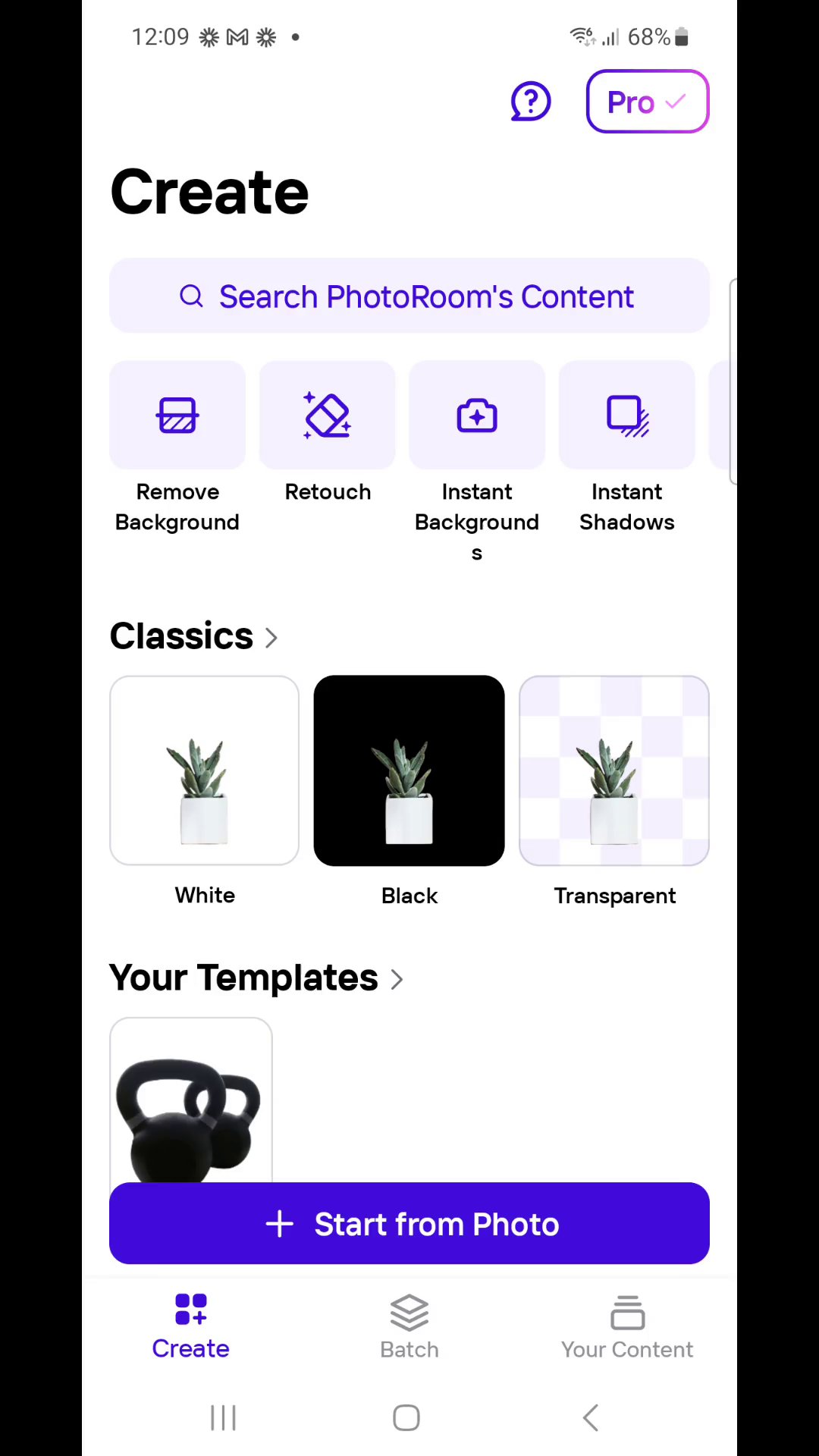Select the Transparent classic template
Screen dimensions: 819x1456
pos(614,770)
